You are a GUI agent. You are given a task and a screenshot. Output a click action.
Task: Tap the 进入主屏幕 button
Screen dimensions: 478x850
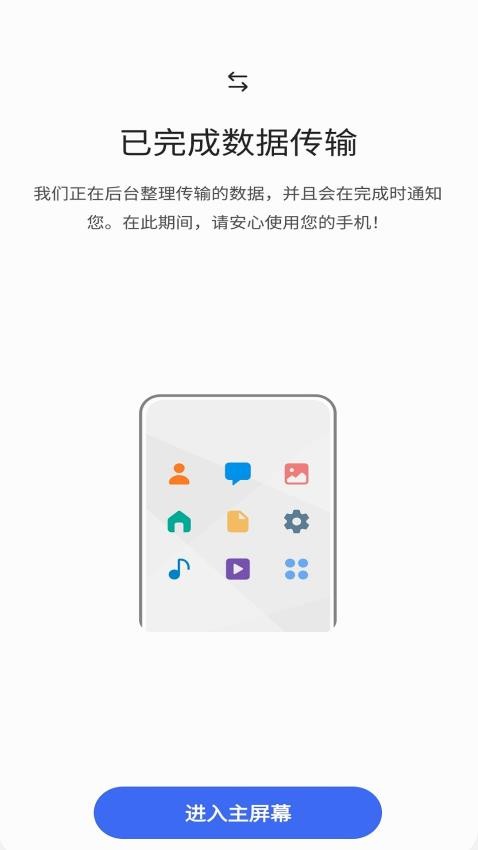click(238, 813)
